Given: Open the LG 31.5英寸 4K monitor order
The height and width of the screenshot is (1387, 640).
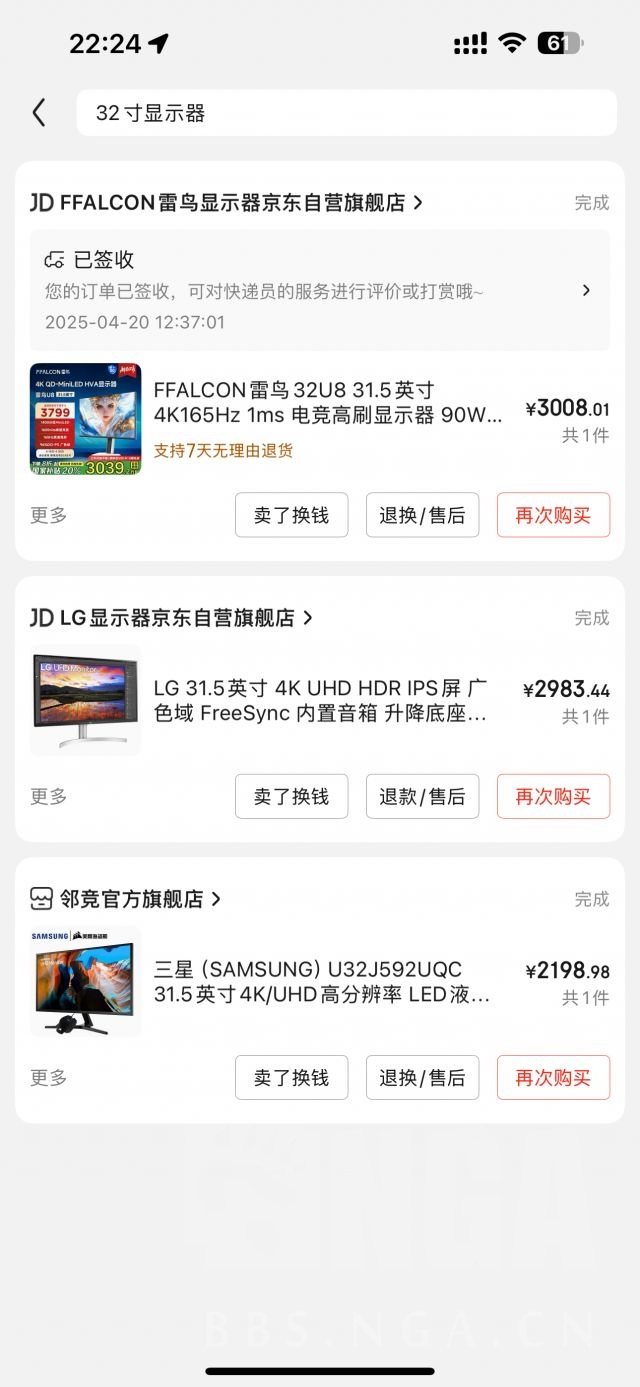Looking at the screenshot, I should 320,700.
